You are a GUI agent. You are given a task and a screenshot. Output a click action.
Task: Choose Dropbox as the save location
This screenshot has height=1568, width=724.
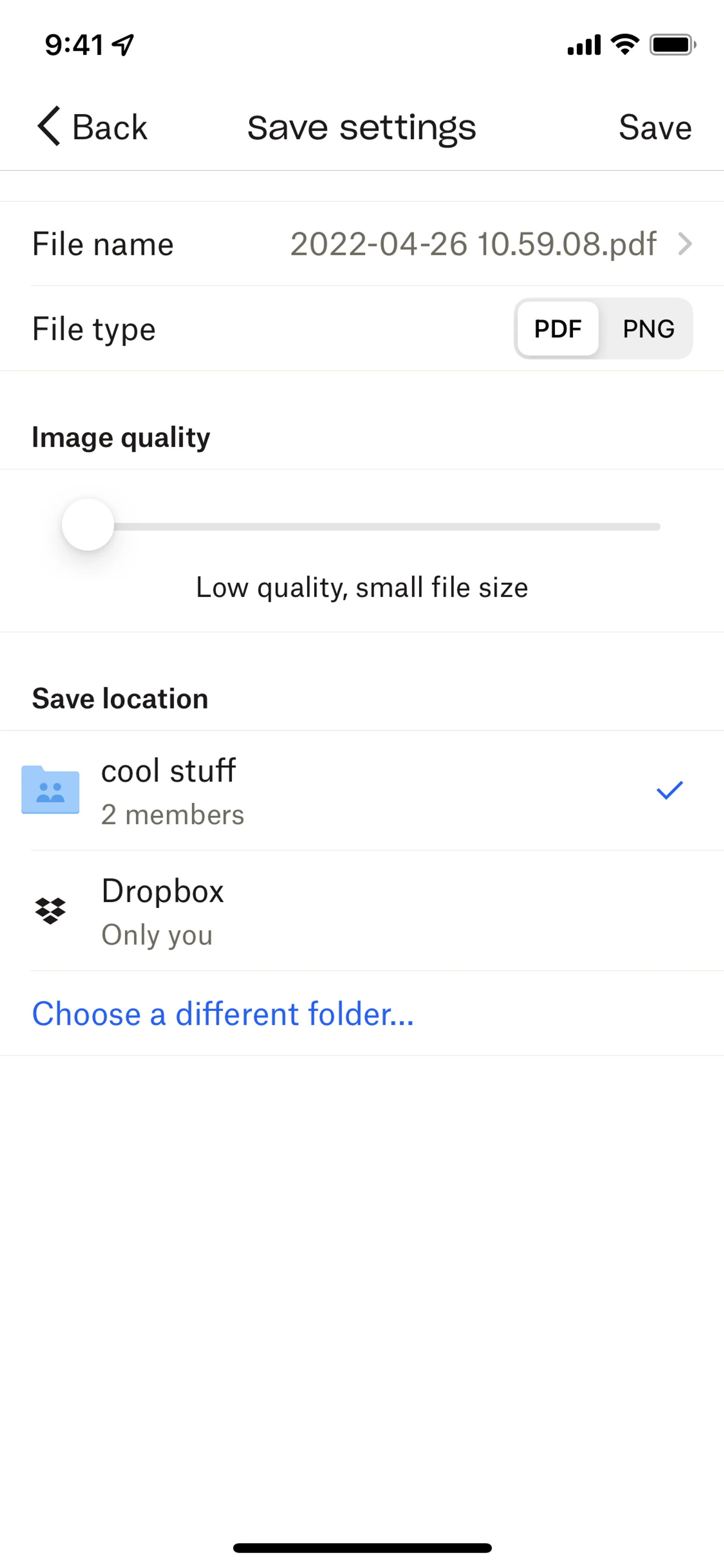pos(362,911)
